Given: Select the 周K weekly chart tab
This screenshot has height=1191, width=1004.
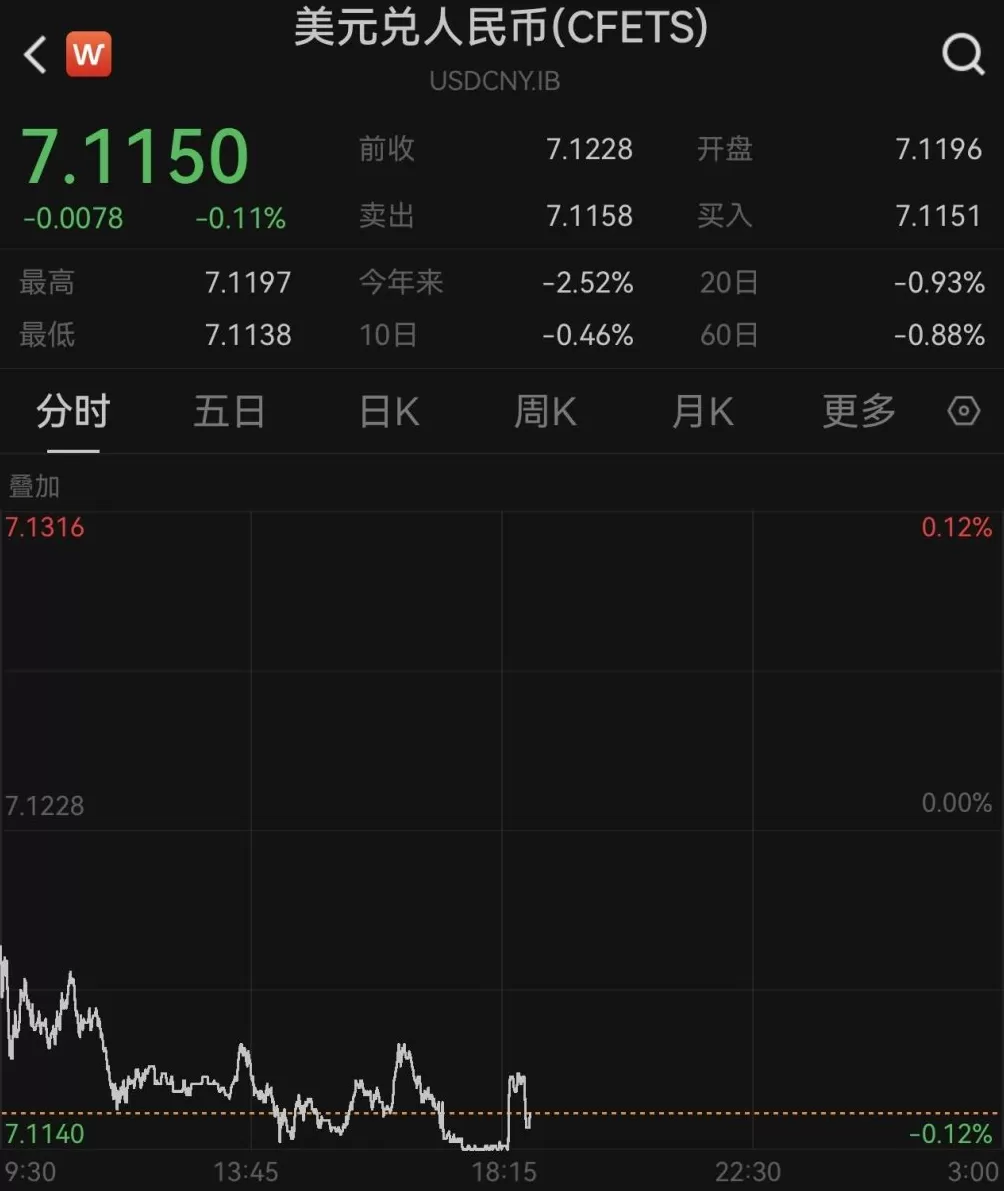Looking at the screenshot, I should [x=544, y=410].
